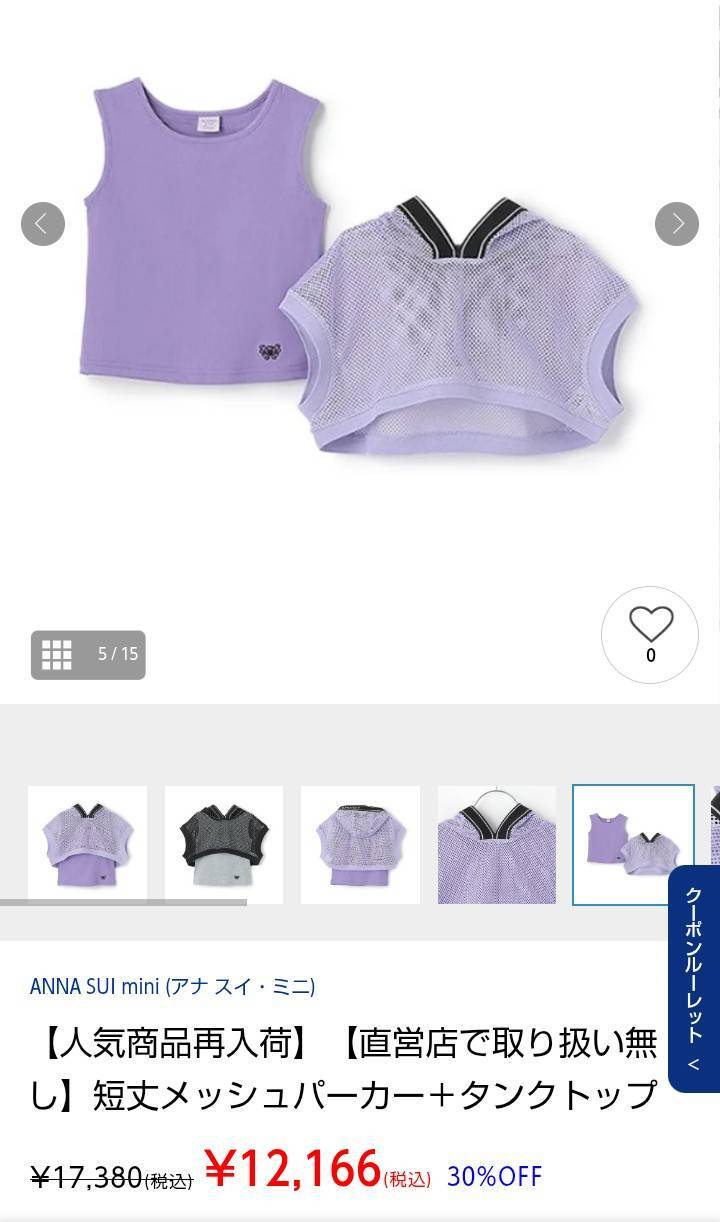Select the close-up mesh hanger thumbnail
This screenshot has height=1222, width=720.
pos(497,845)
